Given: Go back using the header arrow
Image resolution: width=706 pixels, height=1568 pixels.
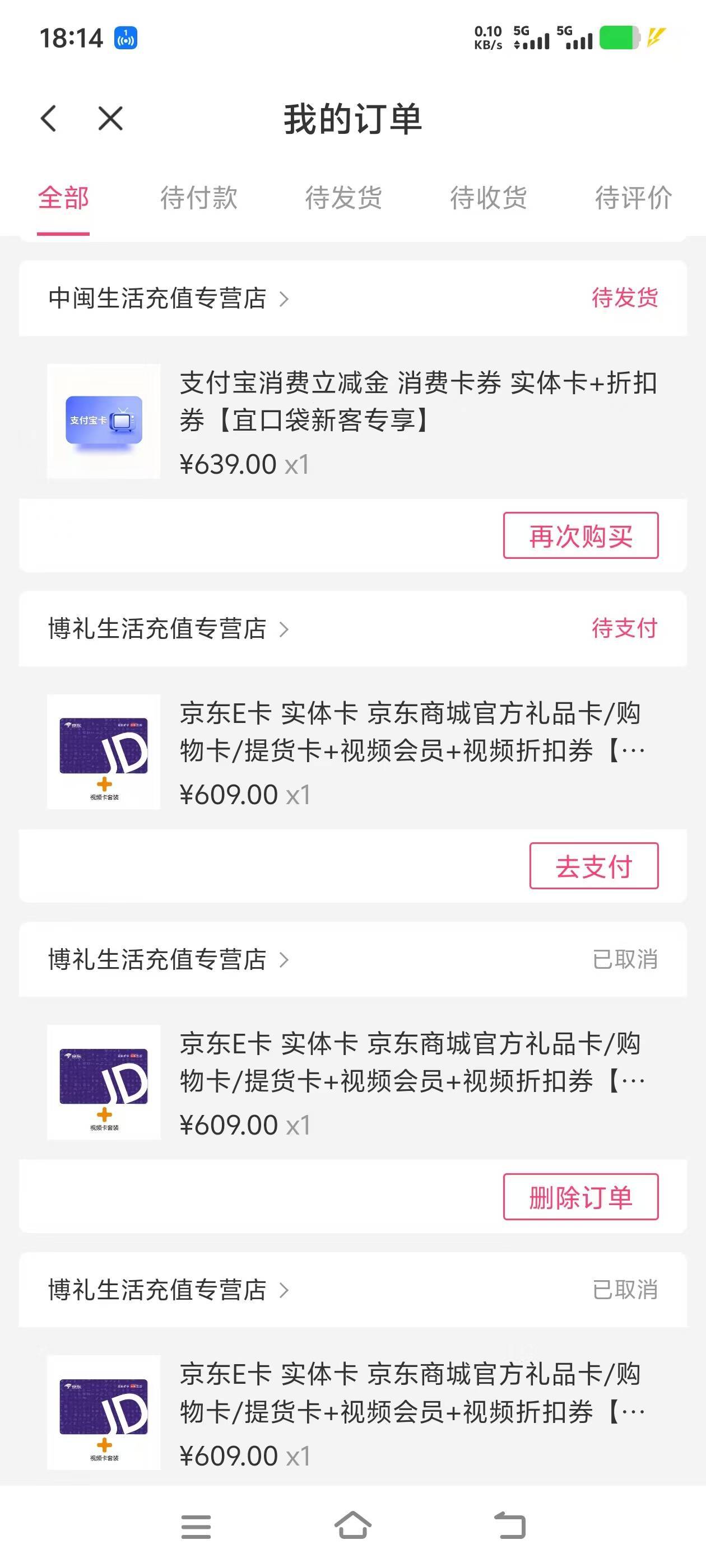Looking at the screenshot, I should coord(49,118).
